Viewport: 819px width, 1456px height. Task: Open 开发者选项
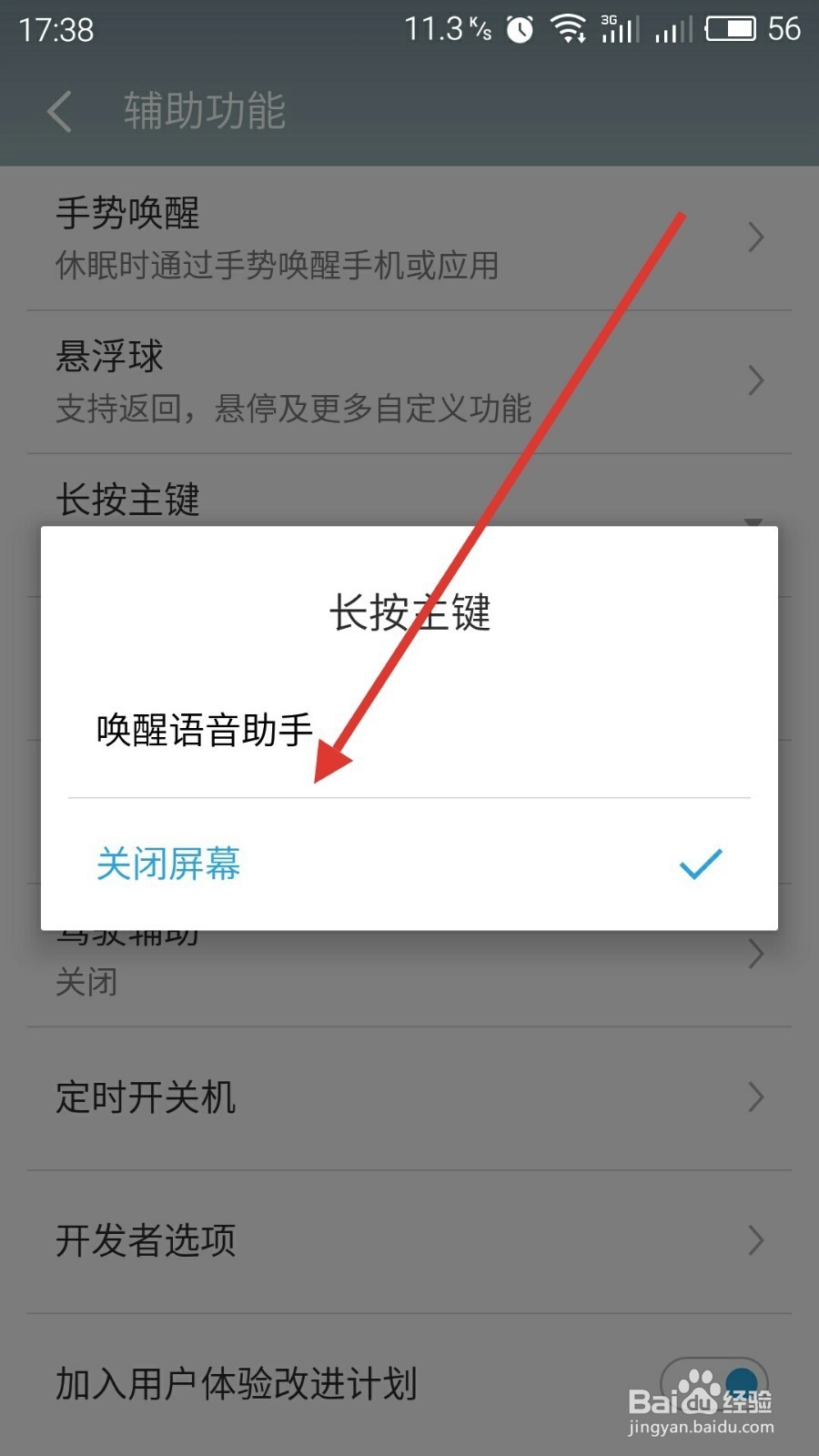[409, 1240]
